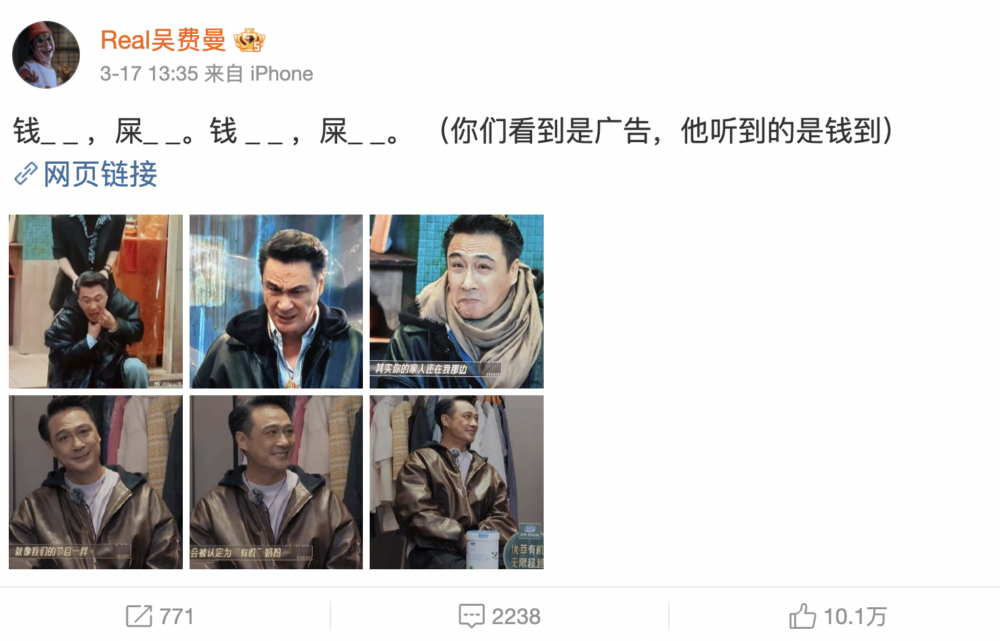This screenshot has width=1000, height=641.
Task: View photo of man frowning in black jacket
Action: point(277,301)
